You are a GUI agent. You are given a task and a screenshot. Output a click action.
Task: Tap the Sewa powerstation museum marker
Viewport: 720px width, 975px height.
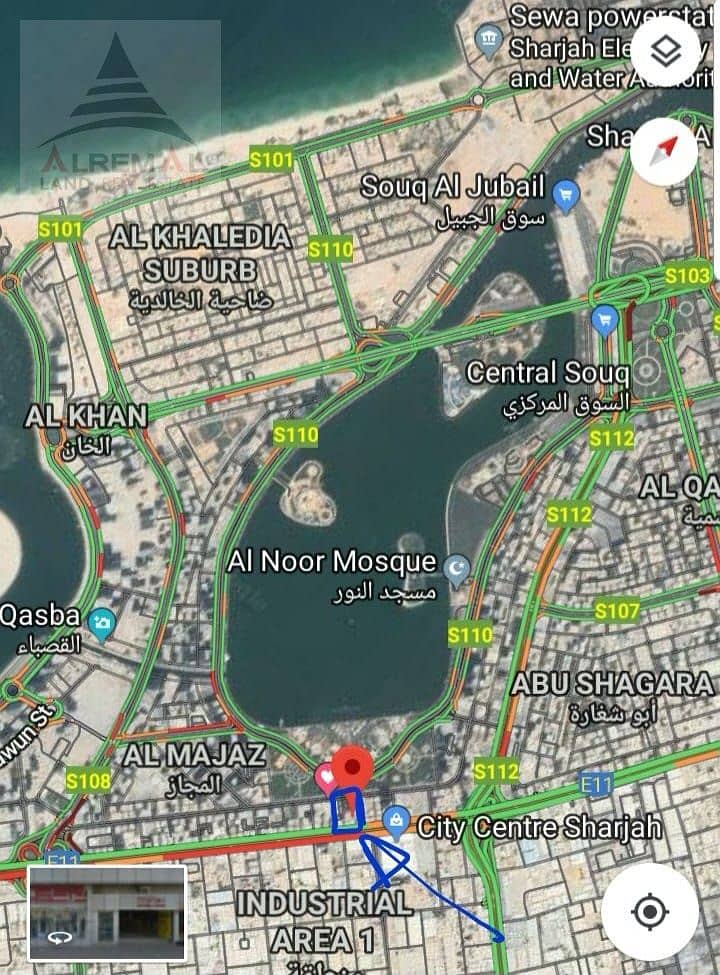[489, 41]
